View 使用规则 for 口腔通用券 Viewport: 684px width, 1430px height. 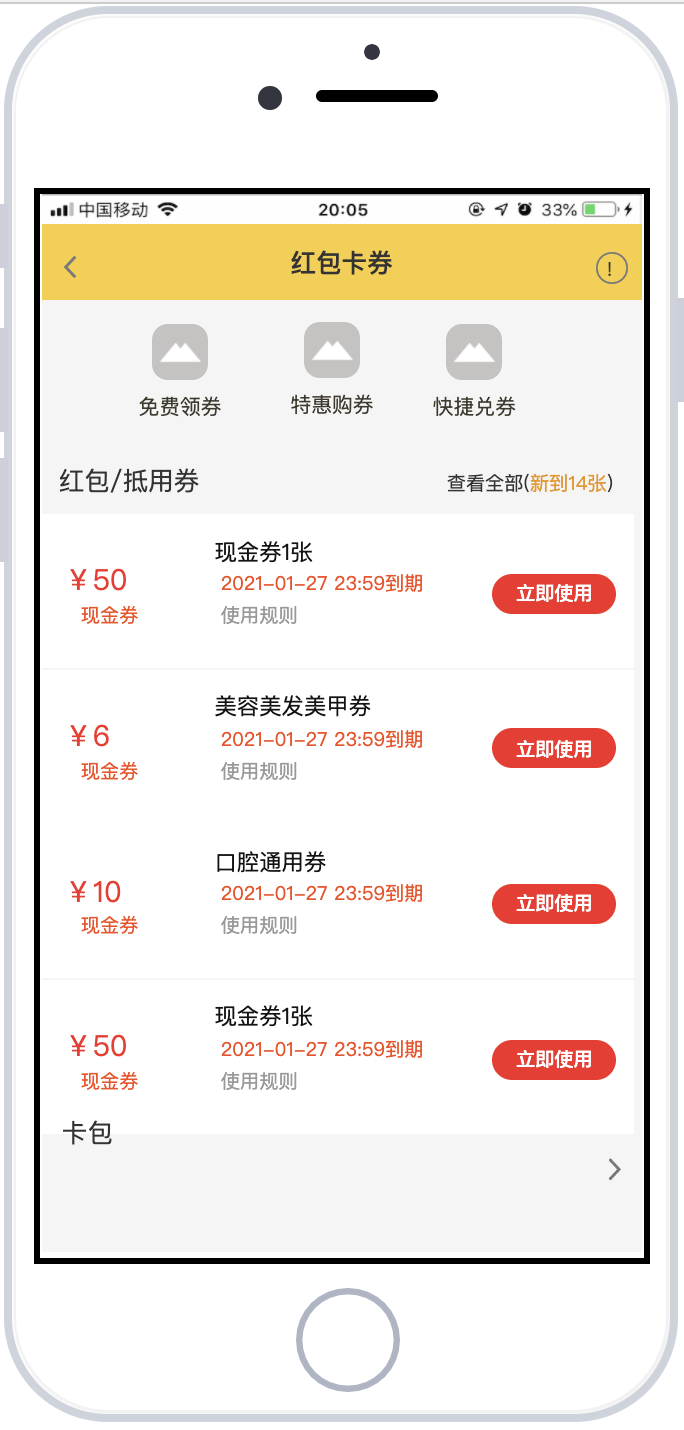click(x=259, y=925)
